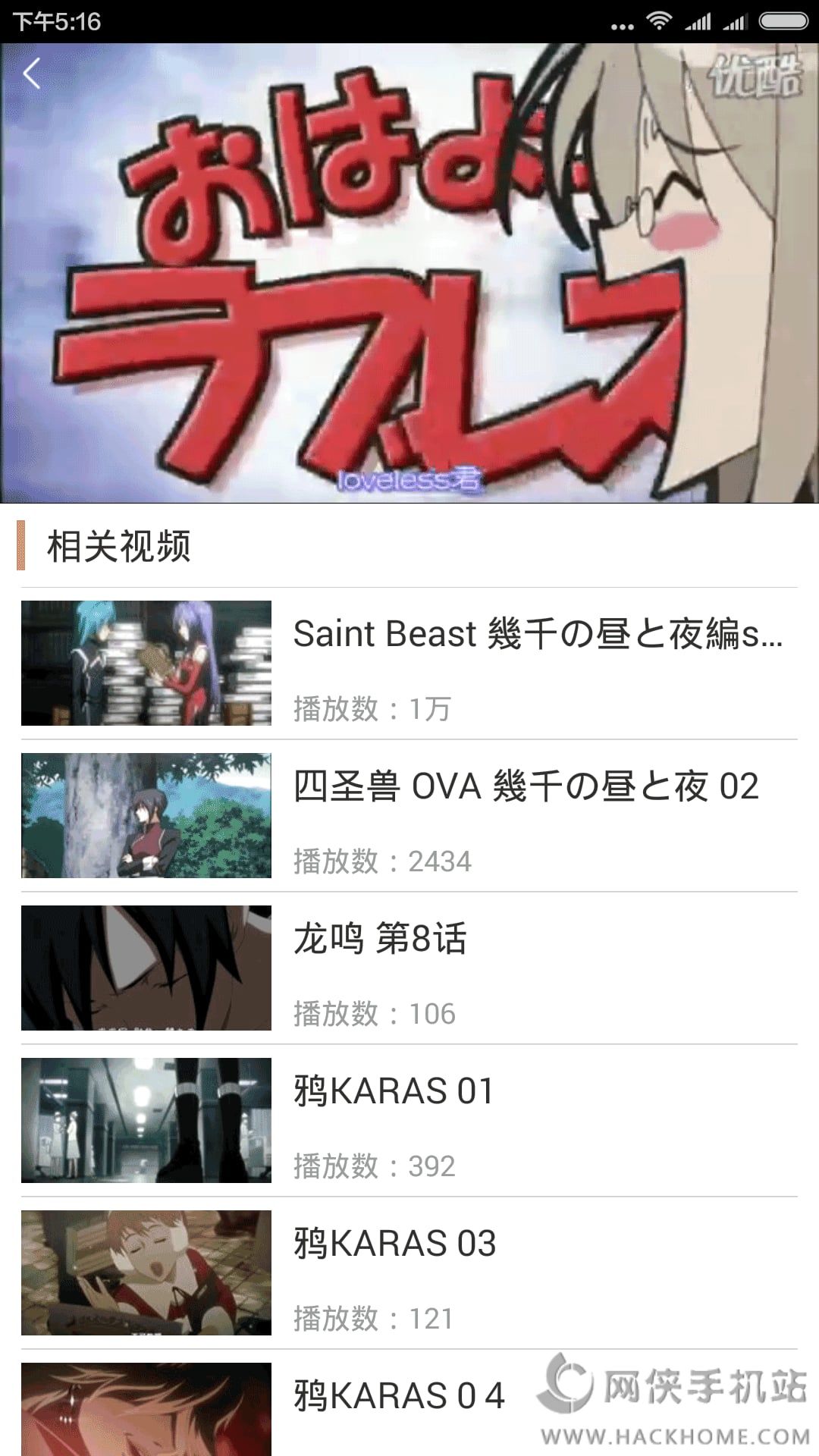Screen dimensions: 819x1456
Task: Go back using the top-left arrow
Action: pyautogui.click(x=32, y=74)
